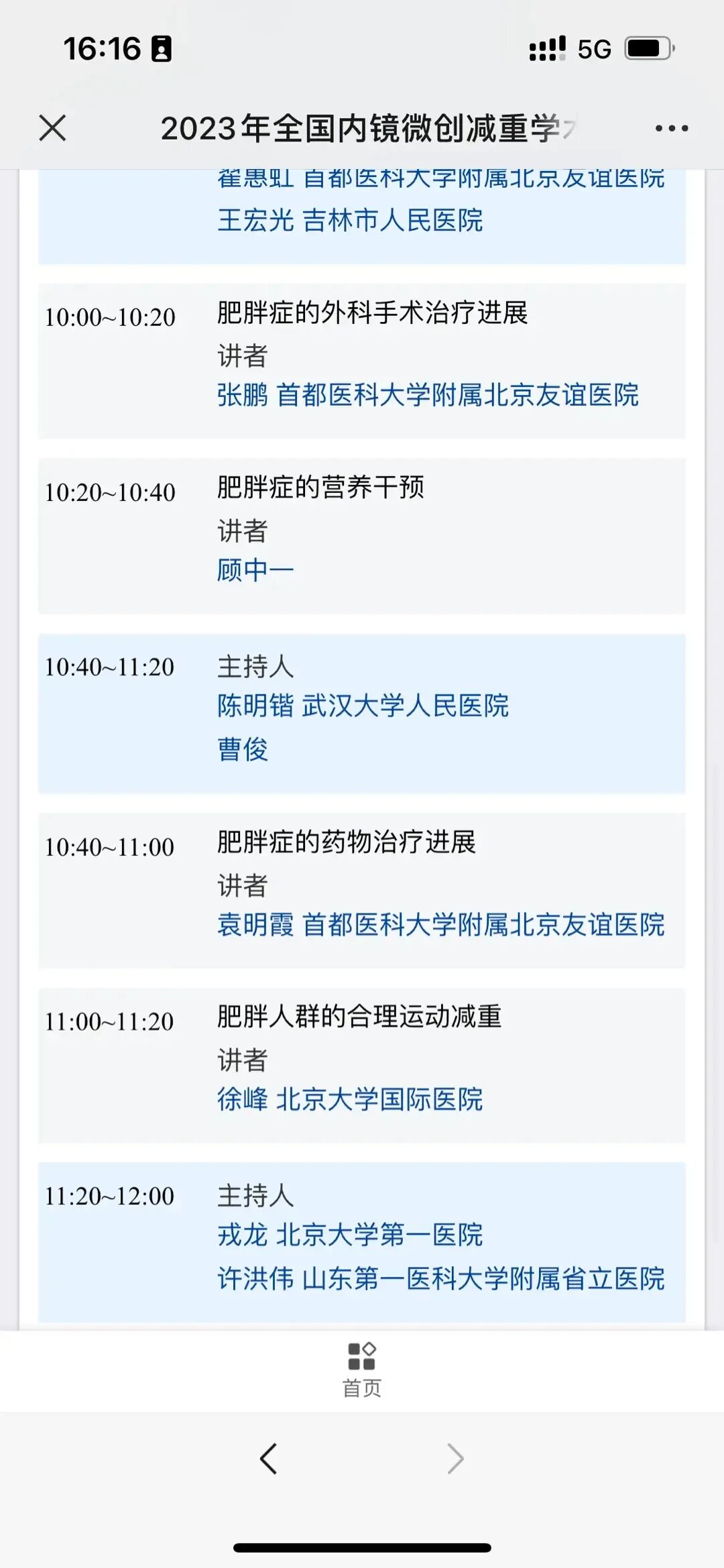Open speaker link 徐峰 北京大学国际医院

(x=350, y=1099)
